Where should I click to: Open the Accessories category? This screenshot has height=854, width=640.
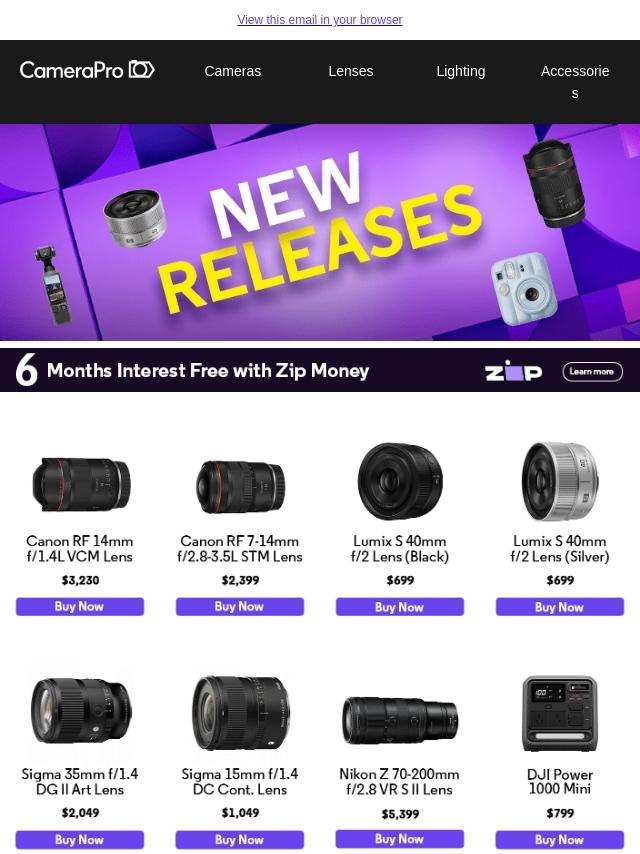pos(575,82)
